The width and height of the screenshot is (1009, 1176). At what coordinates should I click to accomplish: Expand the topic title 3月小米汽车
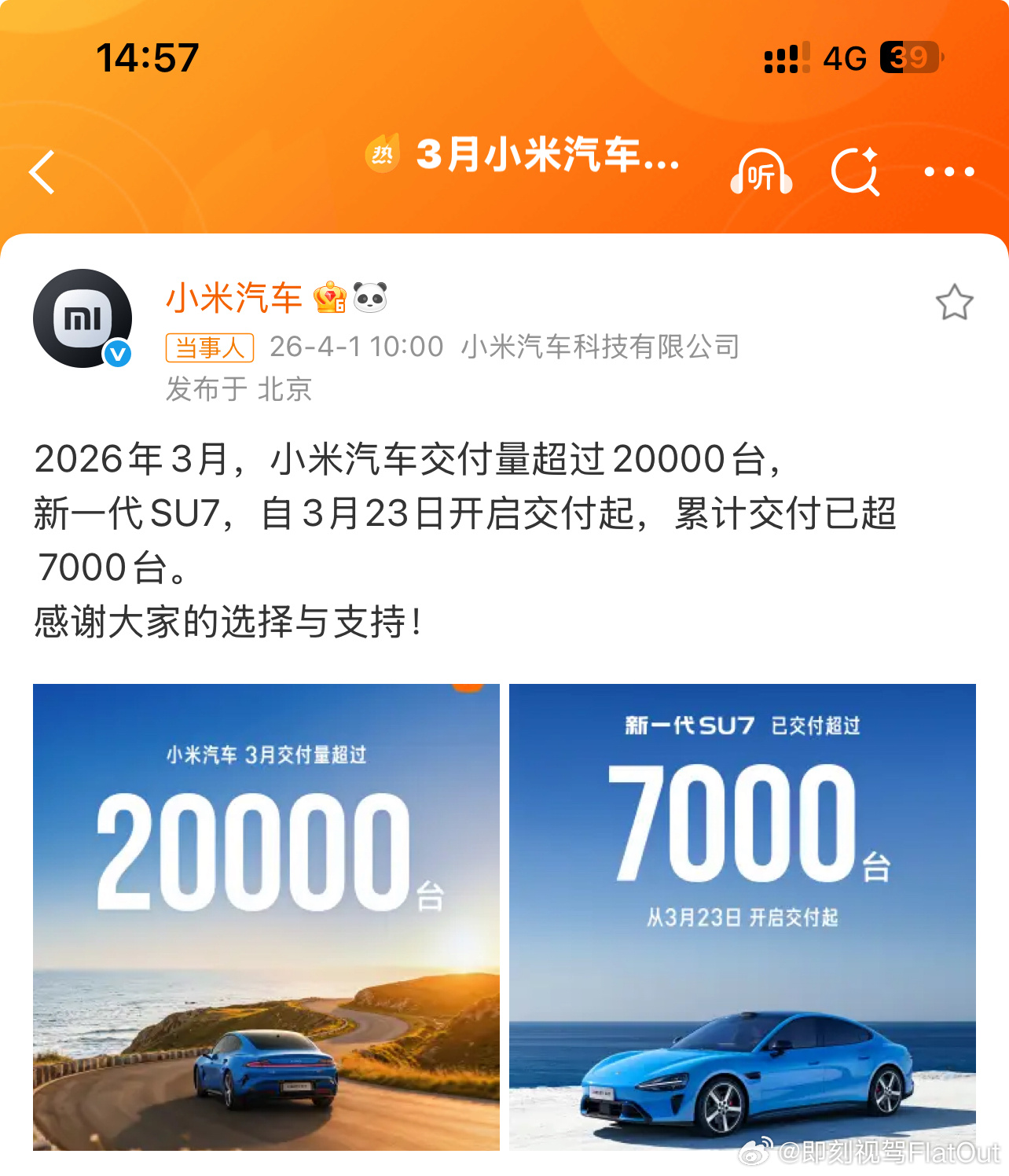pyautogui.click(x=548, y=157)
